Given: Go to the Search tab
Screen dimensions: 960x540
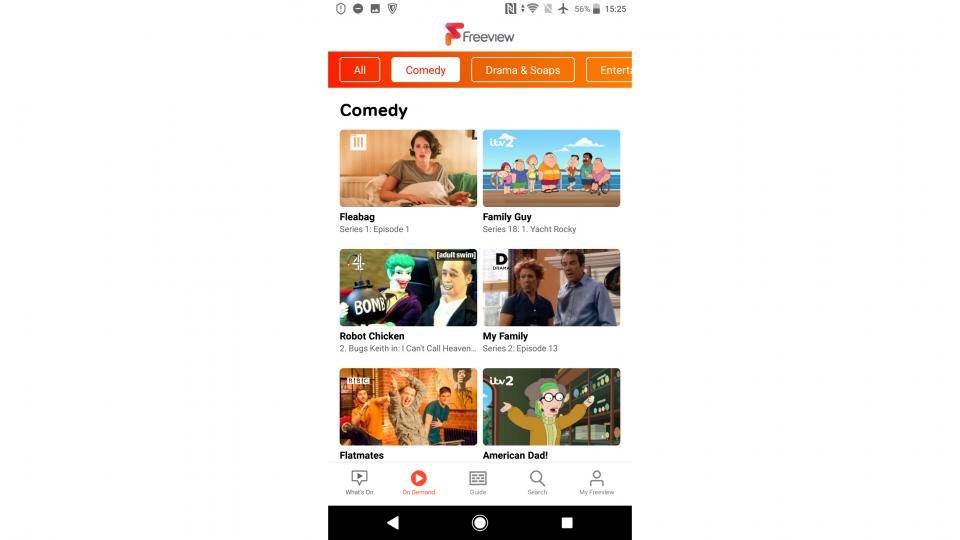Looking at the screenshot, I should pyautogui.click(x=537, y=483).
